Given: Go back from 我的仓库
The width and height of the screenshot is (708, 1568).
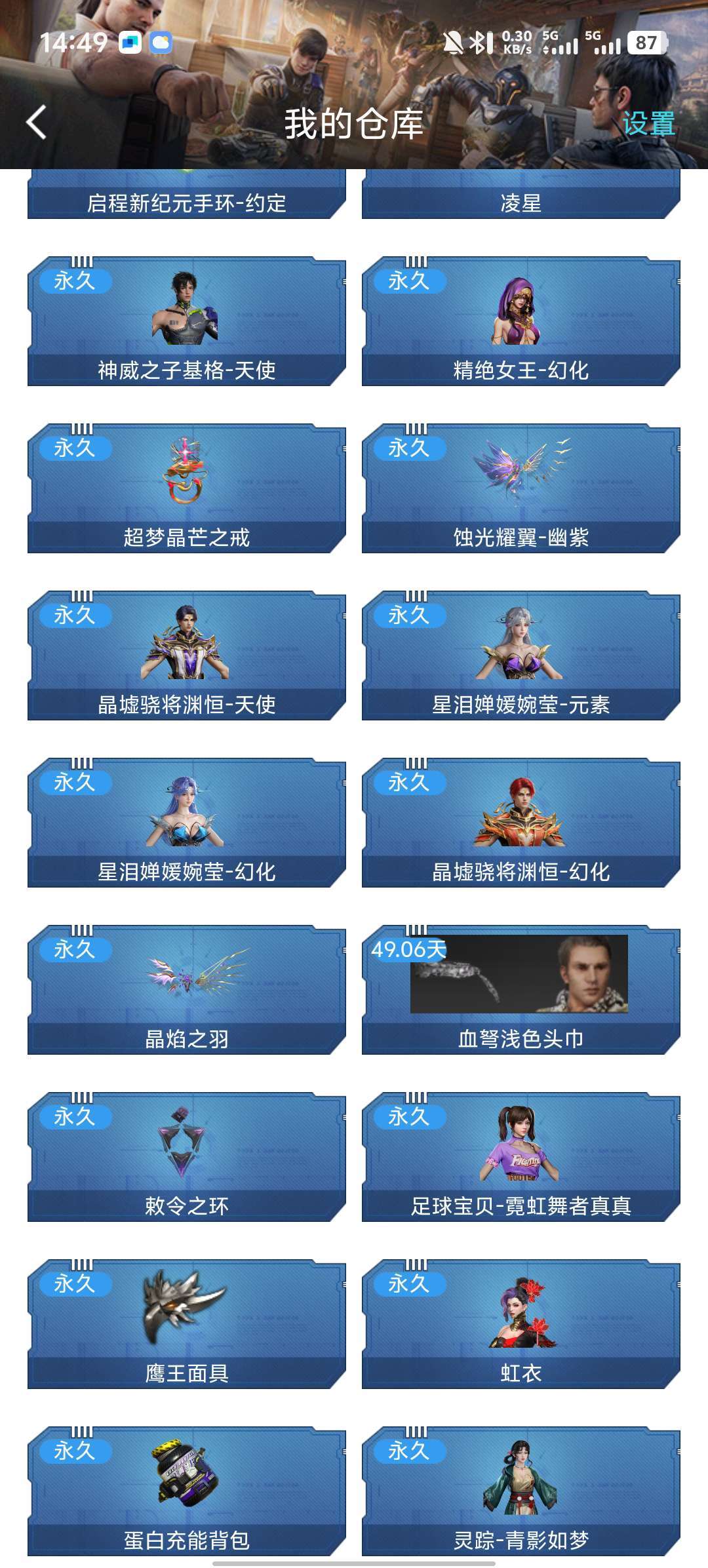Looking at the screenshot, I should [x=37, y=123].
